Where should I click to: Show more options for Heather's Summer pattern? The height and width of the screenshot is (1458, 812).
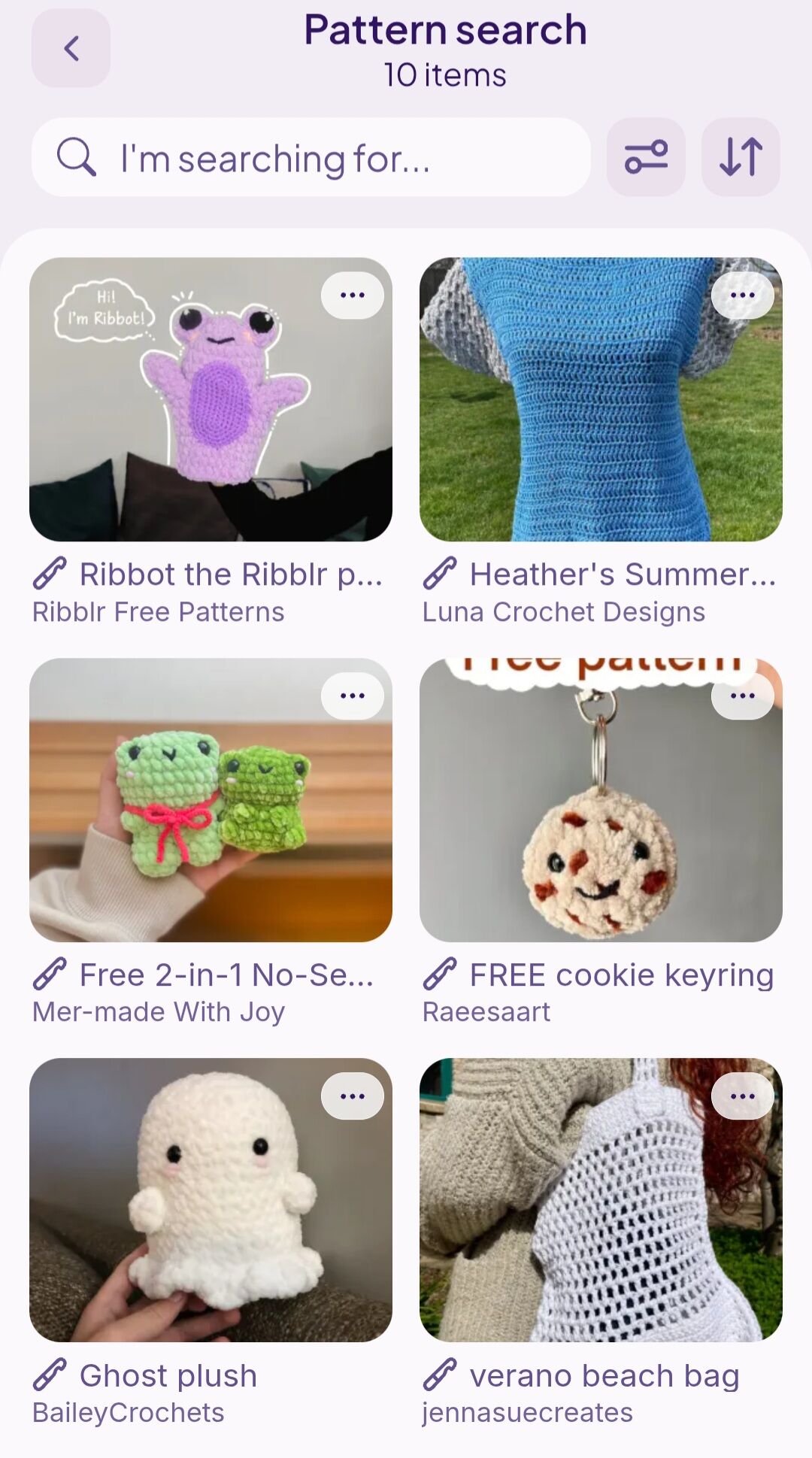click(743, 296)
